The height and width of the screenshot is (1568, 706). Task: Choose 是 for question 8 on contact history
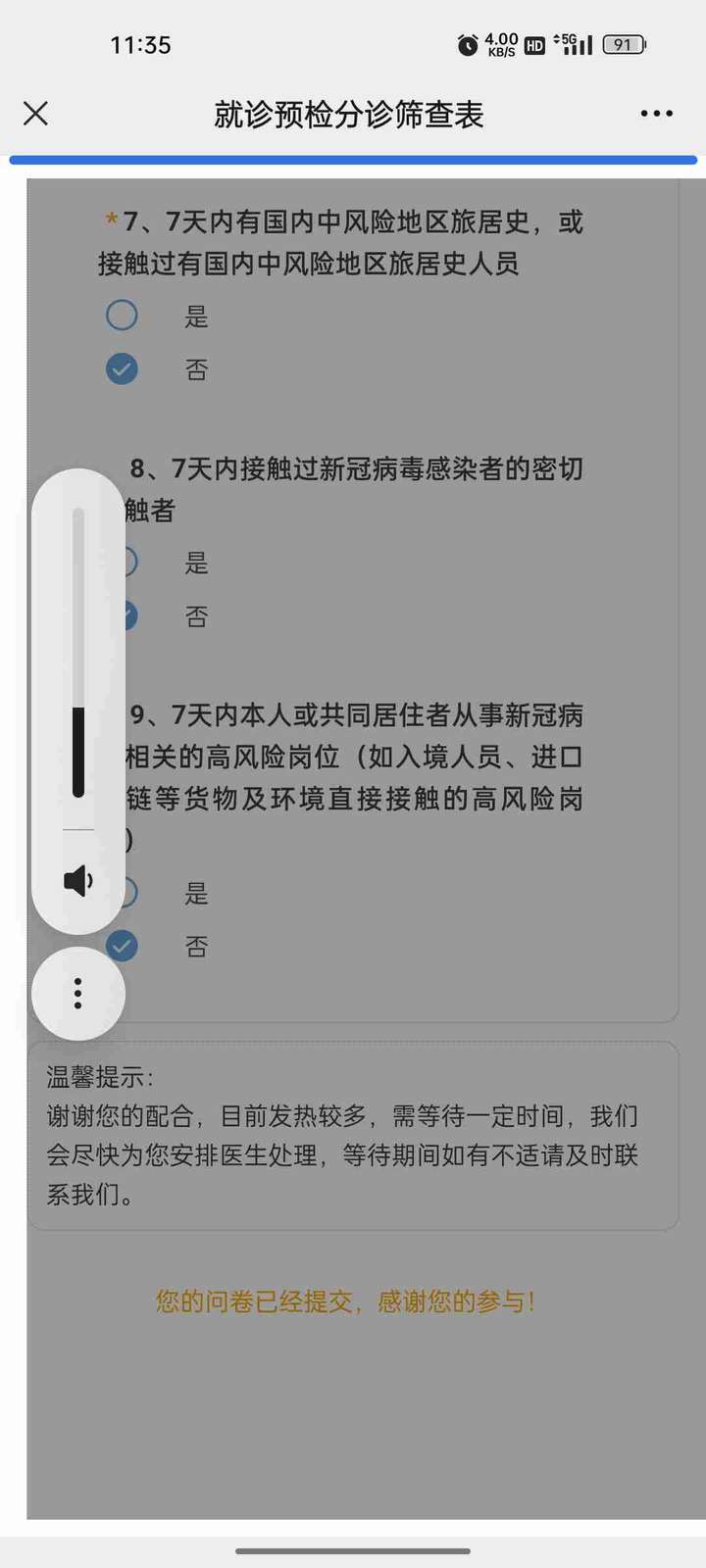pos(196,563)
